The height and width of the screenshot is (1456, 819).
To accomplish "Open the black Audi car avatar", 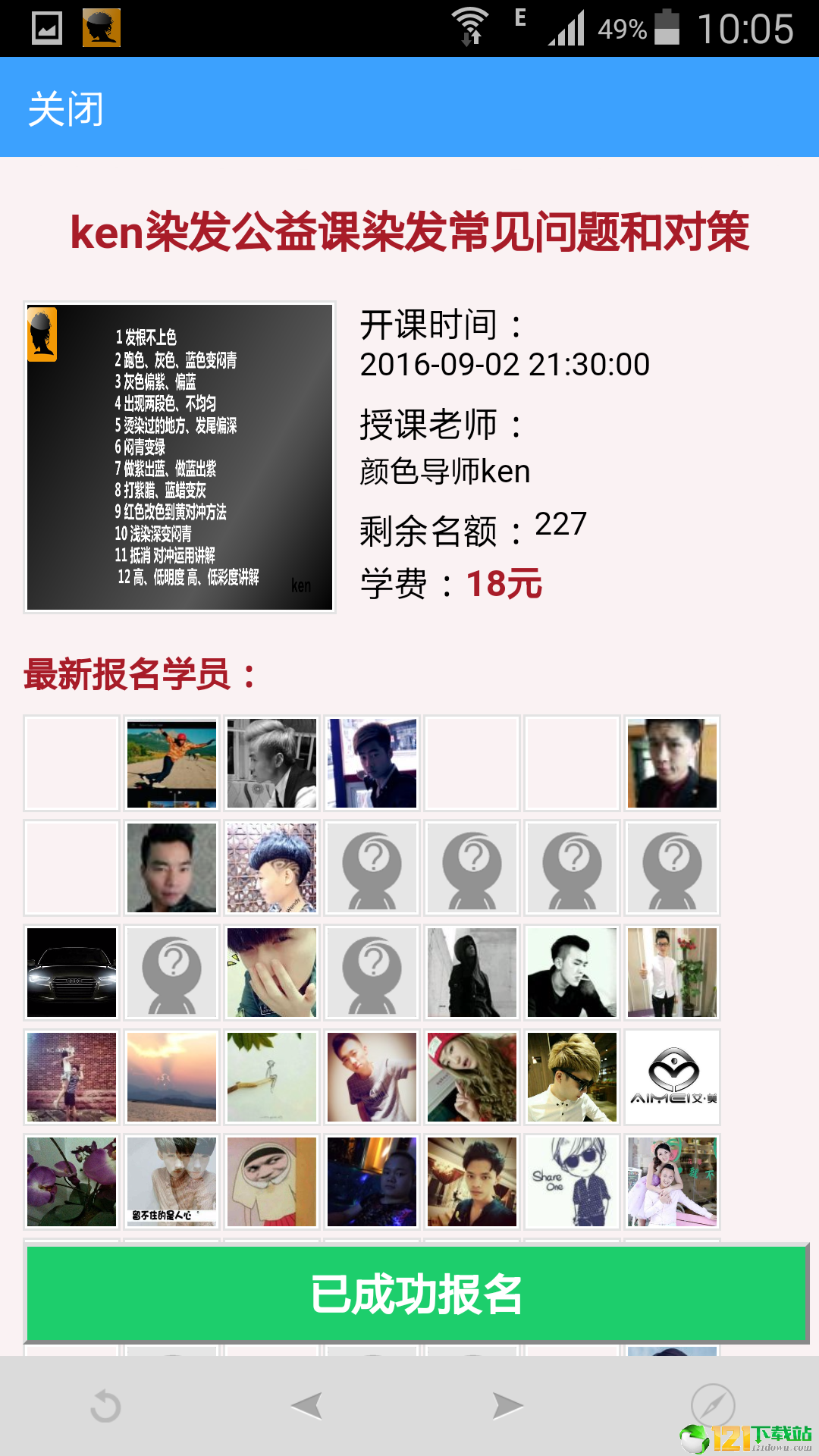I will pyautogui.click(x=72, y=972).
